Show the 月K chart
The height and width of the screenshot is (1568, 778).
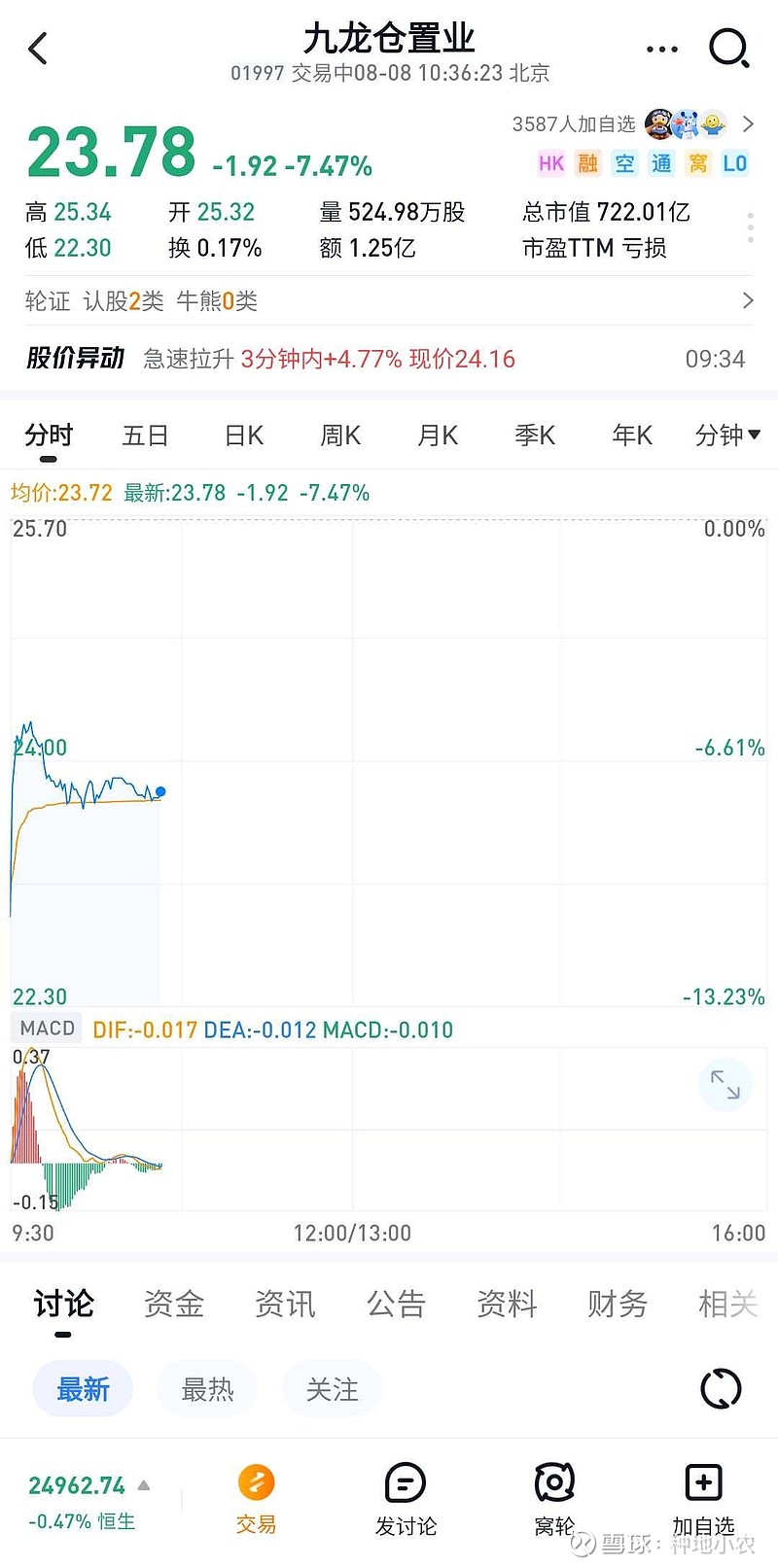pyautogui.click(x=438, y=436)
